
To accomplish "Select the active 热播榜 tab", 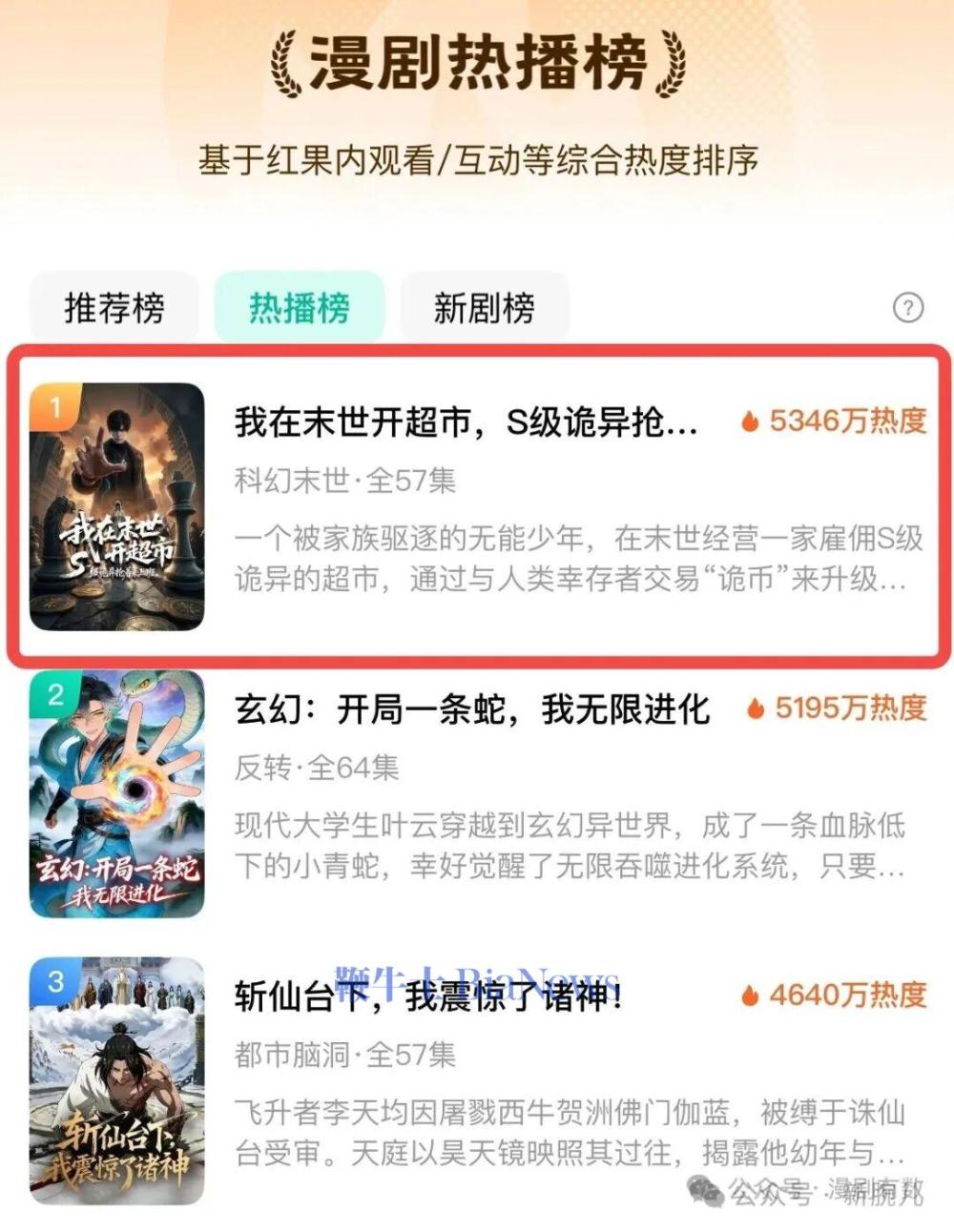I will click(x=301, y=306).
